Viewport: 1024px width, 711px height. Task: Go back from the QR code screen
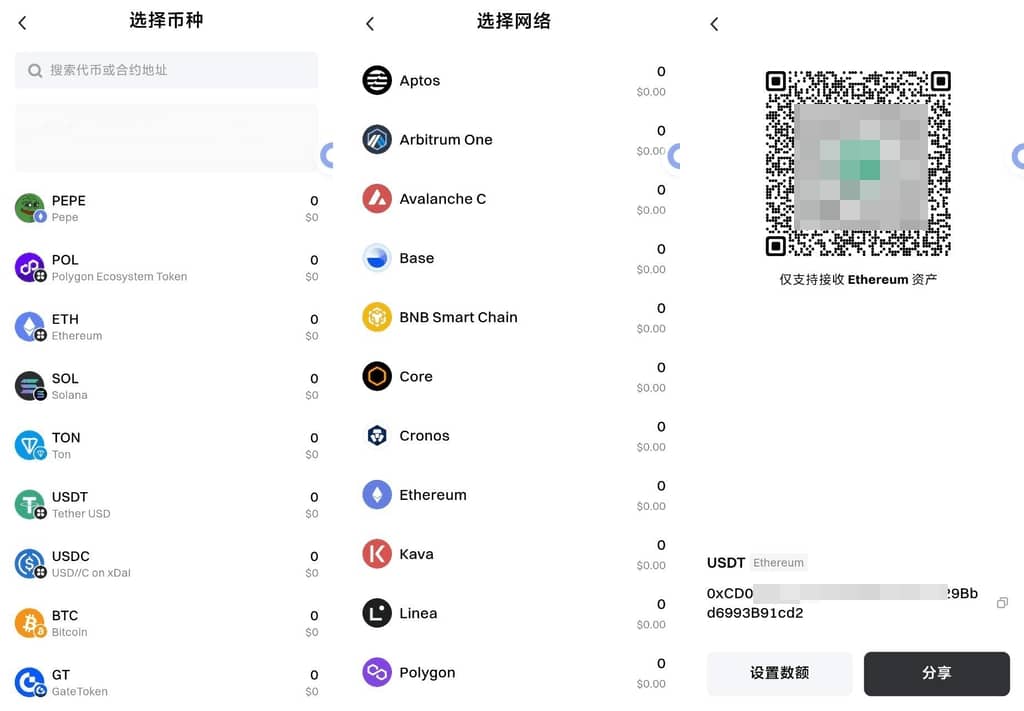pyautogui.click(x=714, y=24)
